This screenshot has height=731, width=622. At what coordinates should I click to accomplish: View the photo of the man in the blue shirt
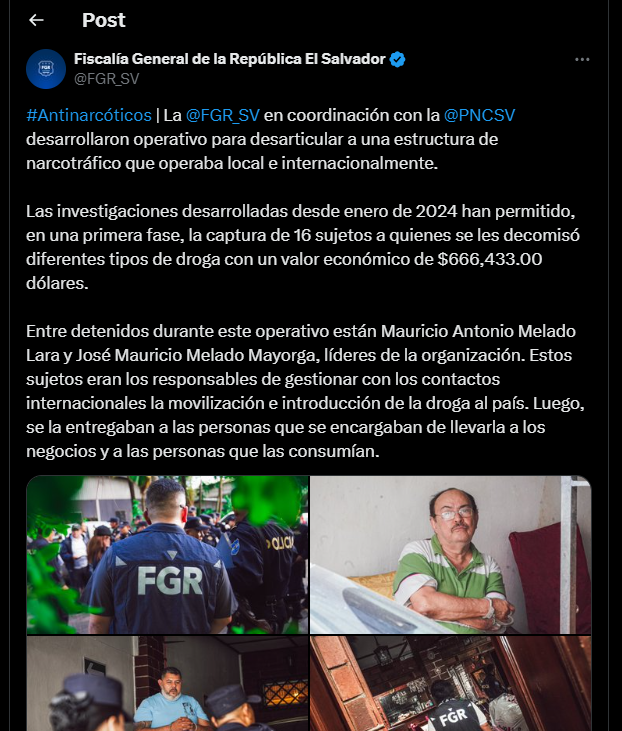[167, 683]
